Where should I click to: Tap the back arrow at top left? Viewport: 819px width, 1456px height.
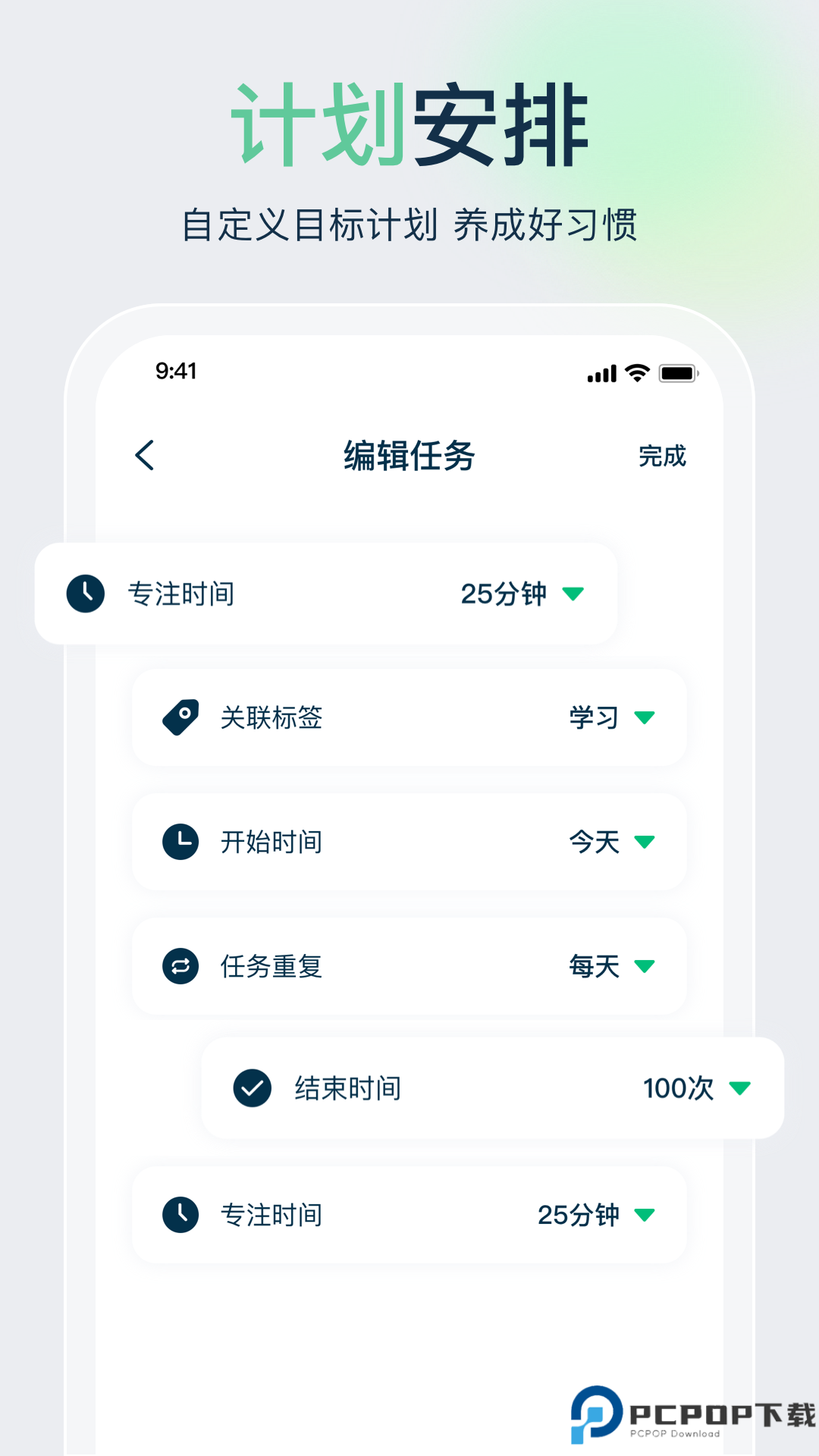tap(143, 456)
